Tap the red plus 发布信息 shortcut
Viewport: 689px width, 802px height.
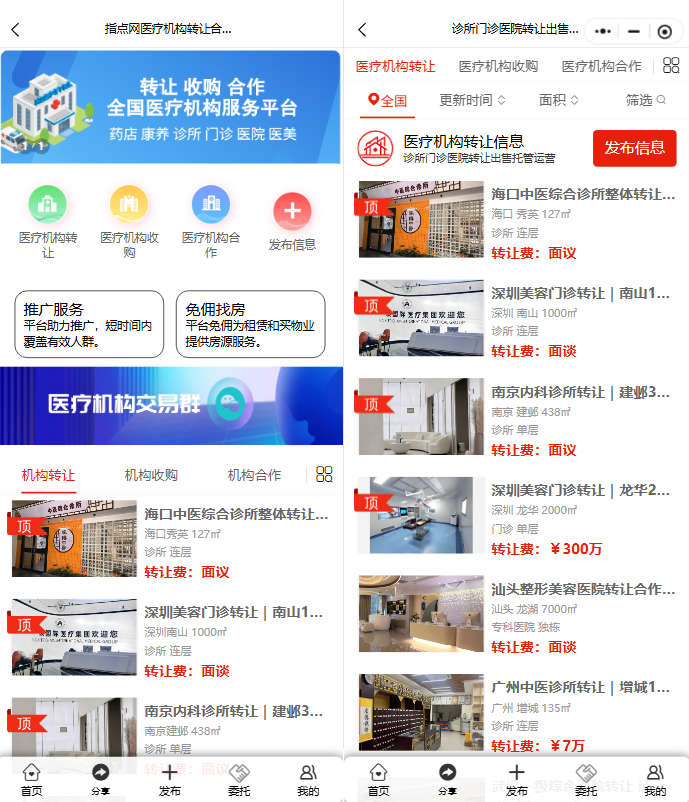(292, 221)
